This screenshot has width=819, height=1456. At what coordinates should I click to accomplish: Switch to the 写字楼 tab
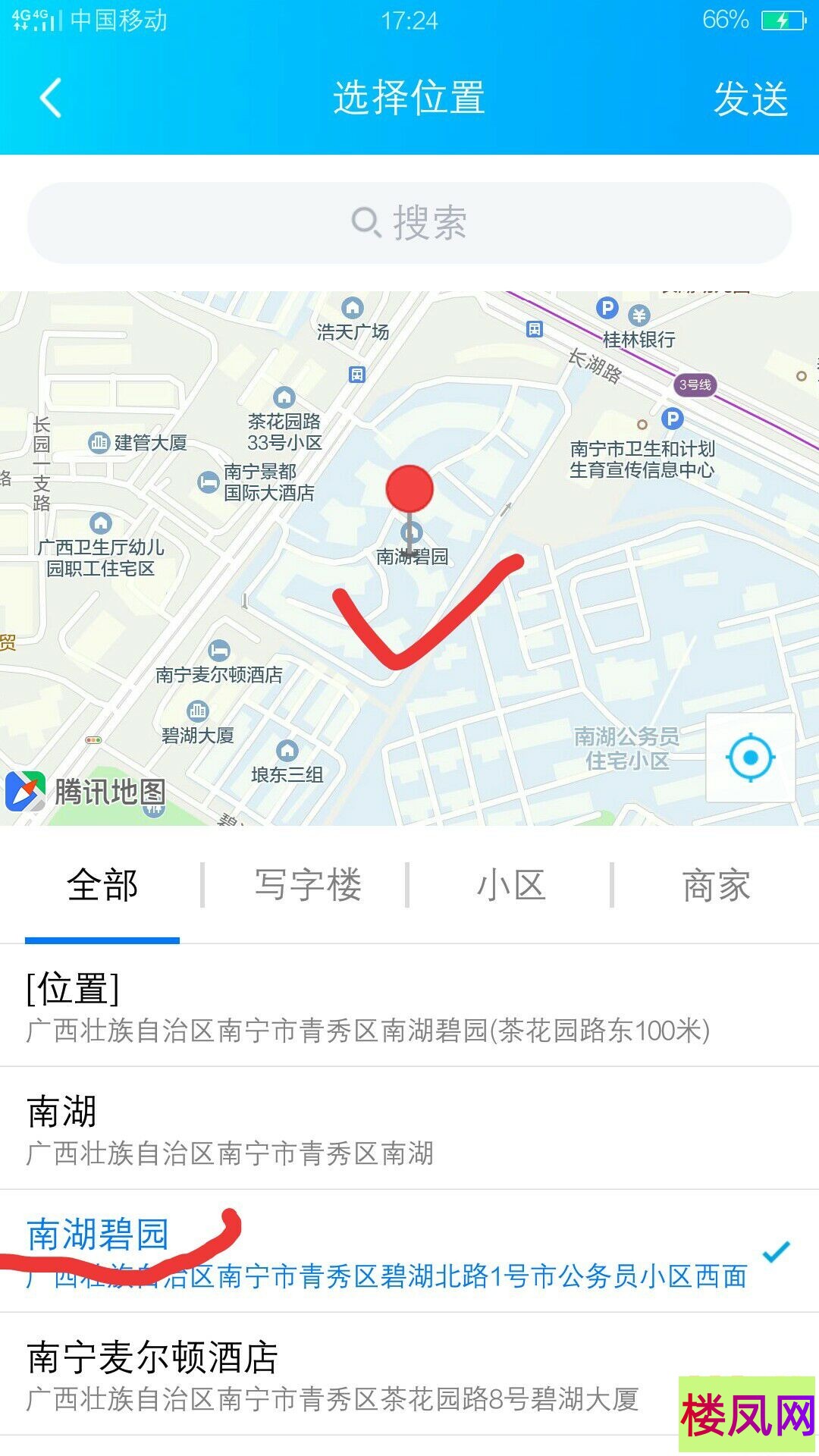click(307, 886)
